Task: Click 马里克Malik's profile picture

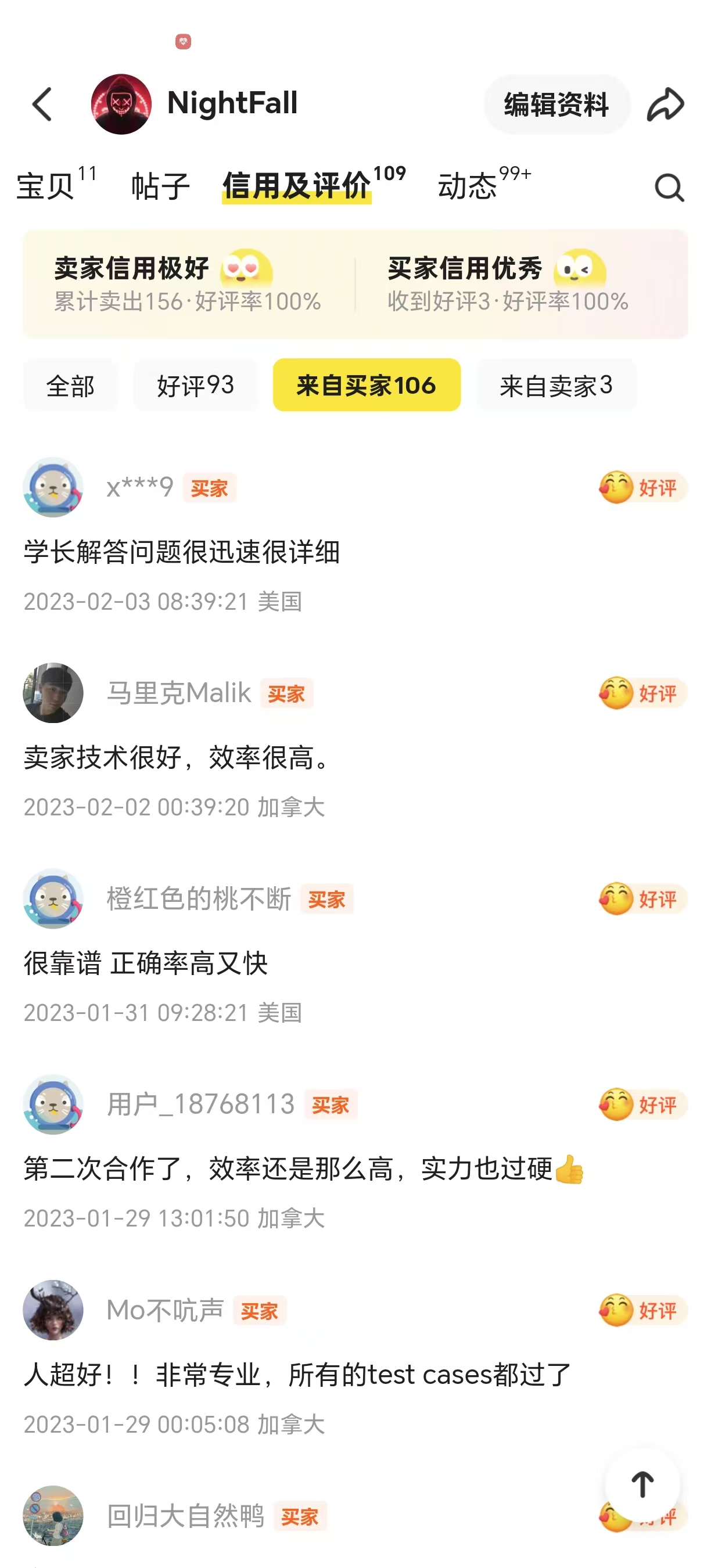Action: [x=53, y=694]
